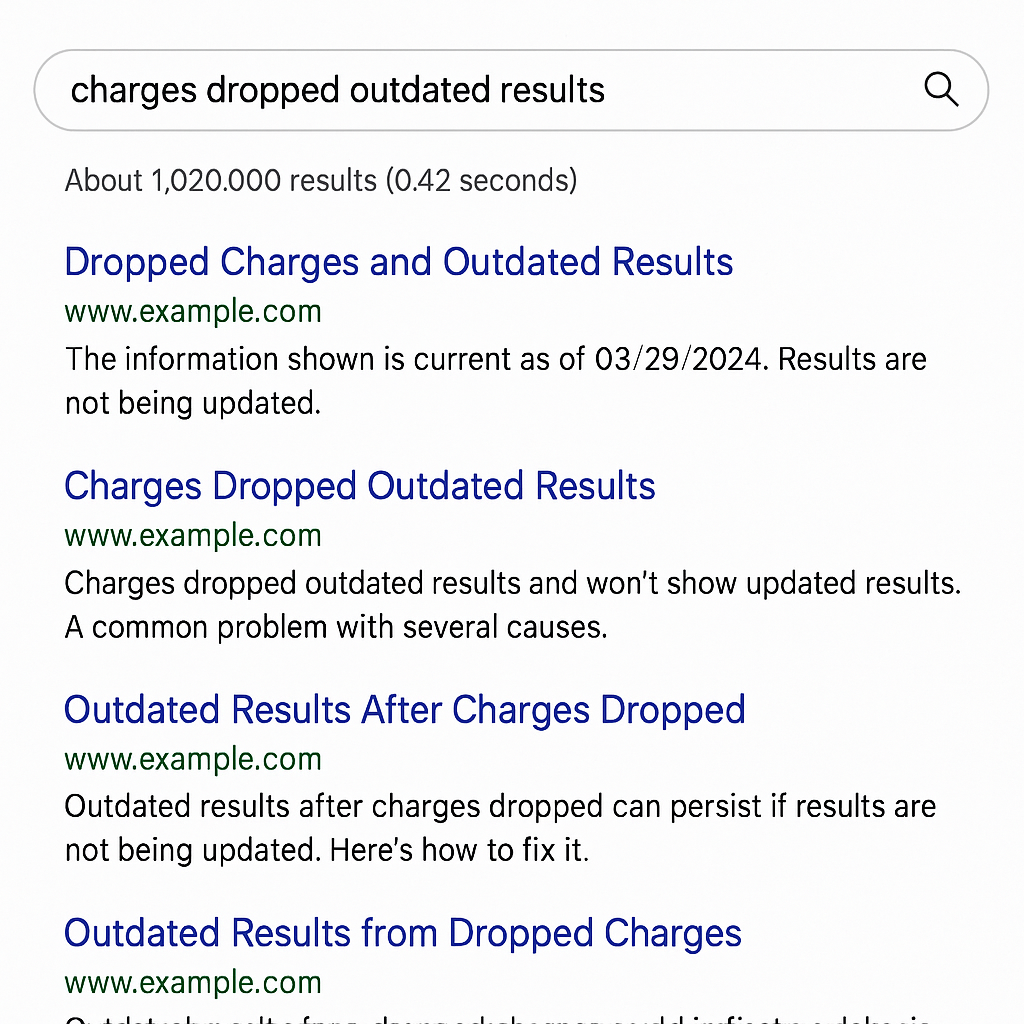This screenshot has height=1024, width=1024.
Task: Open the result Outdated Results After Charges Dropped
Action: tap(404, 710)
